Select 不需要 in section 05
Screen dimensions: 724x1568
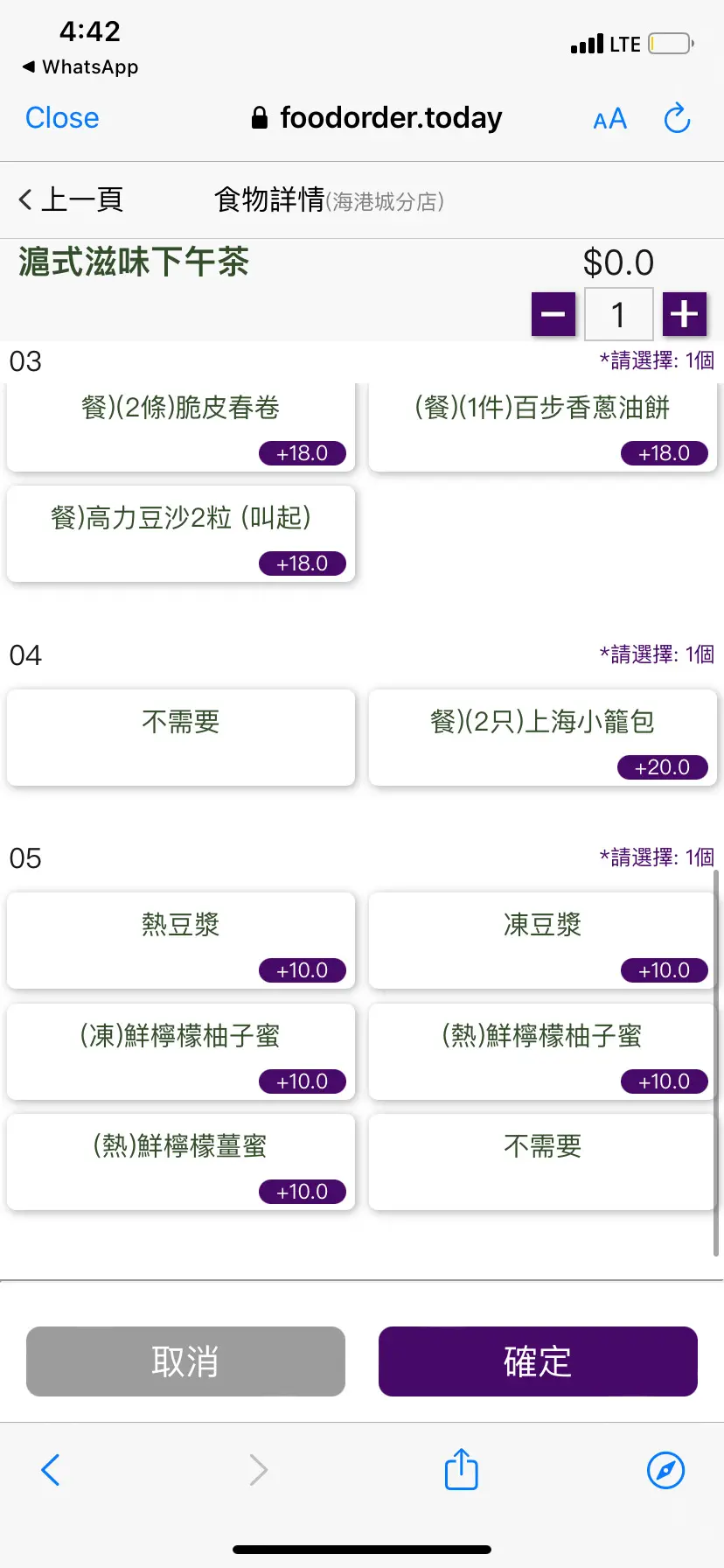click(x=542, y=1162)
